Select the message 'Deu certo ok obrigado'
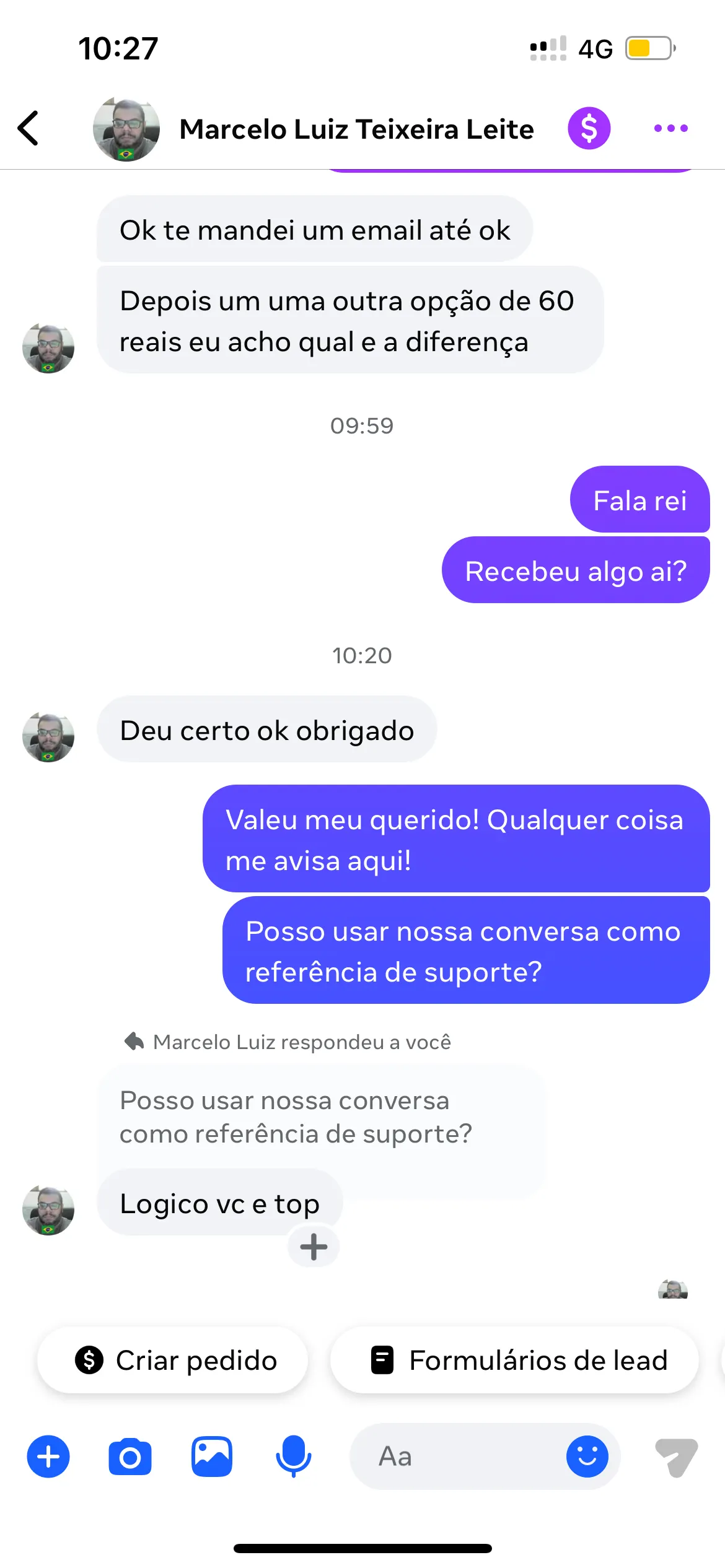The image size is (725, 1568). [x=266, y=730]
